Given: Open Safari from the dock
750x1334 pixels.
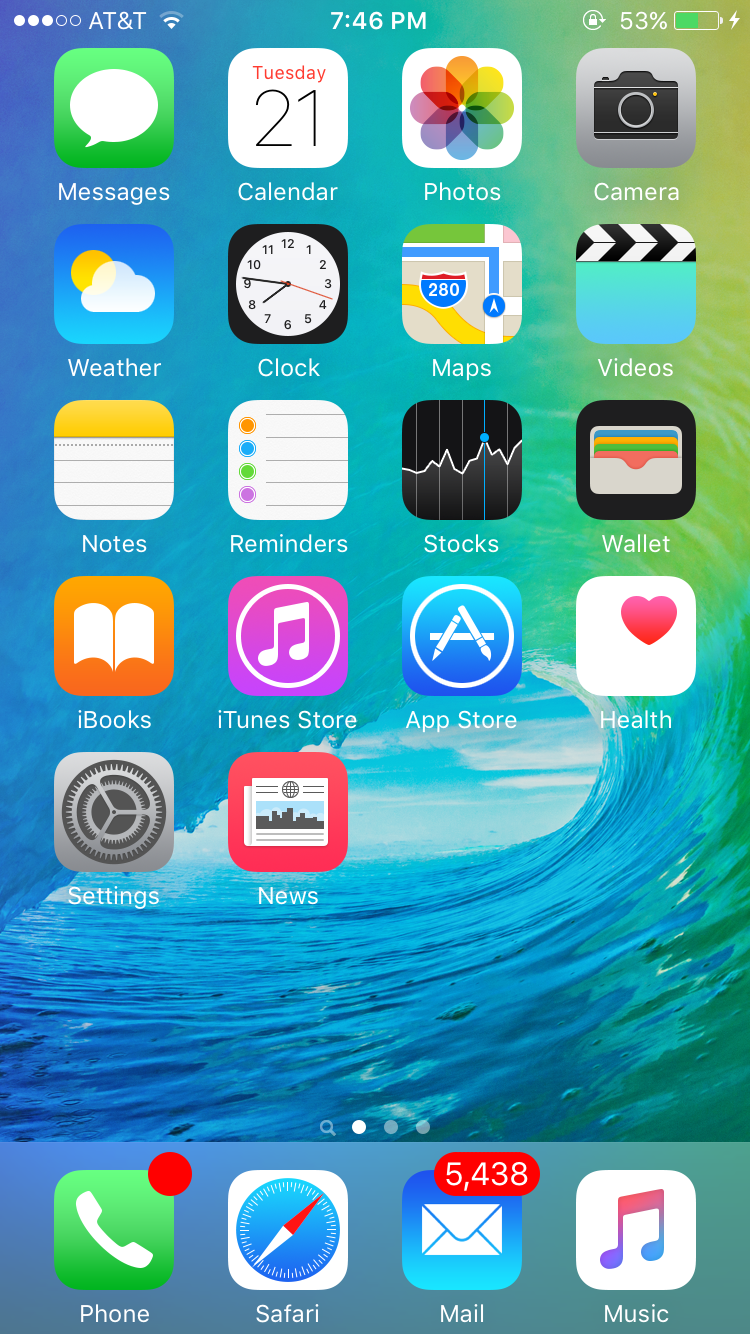Looking at the screenshot, I should (x=288, y=1230).
